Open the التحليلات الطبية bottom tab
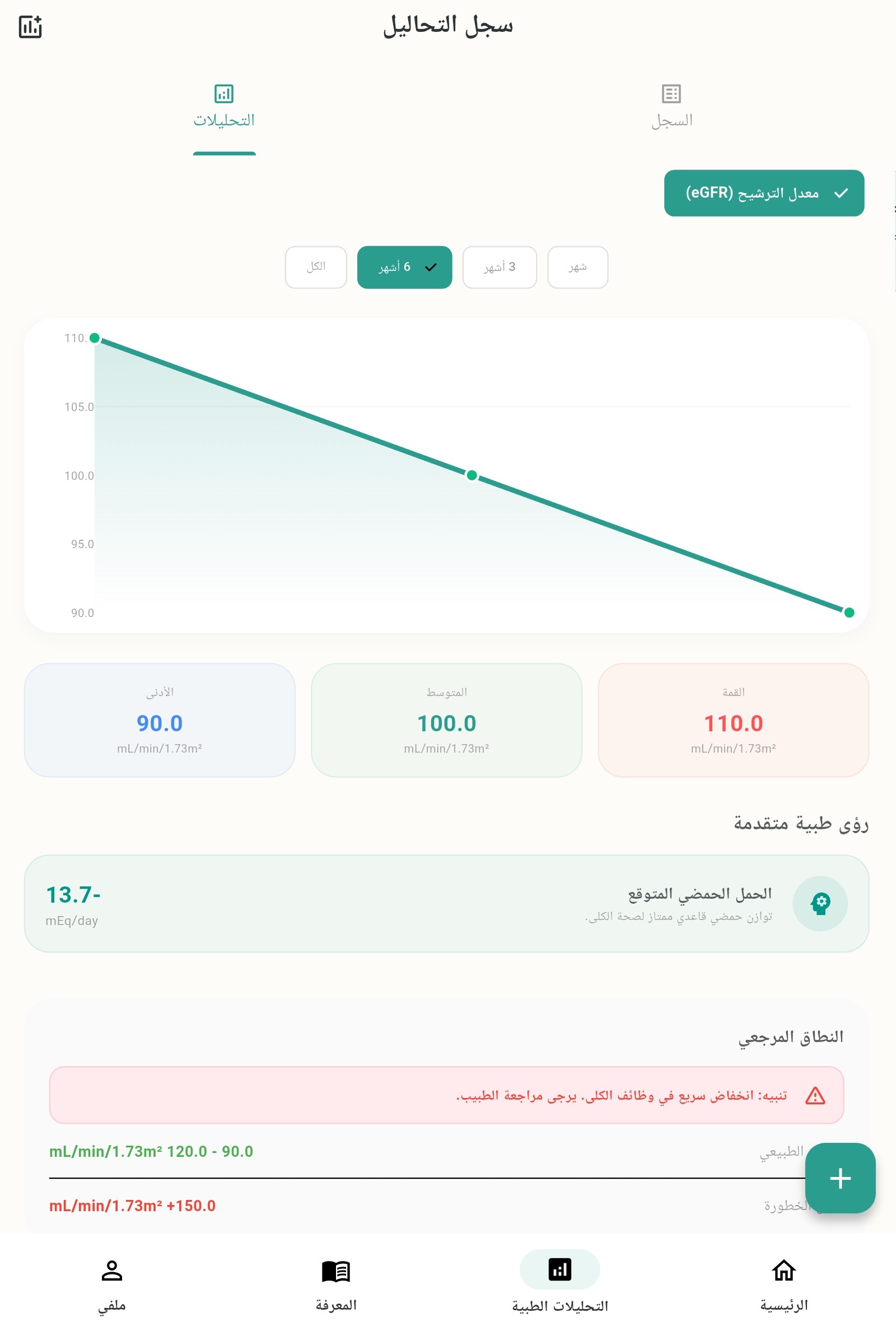Image resolution: width=896 pixels, height=1331 pixels. [x=559, y=1282]
